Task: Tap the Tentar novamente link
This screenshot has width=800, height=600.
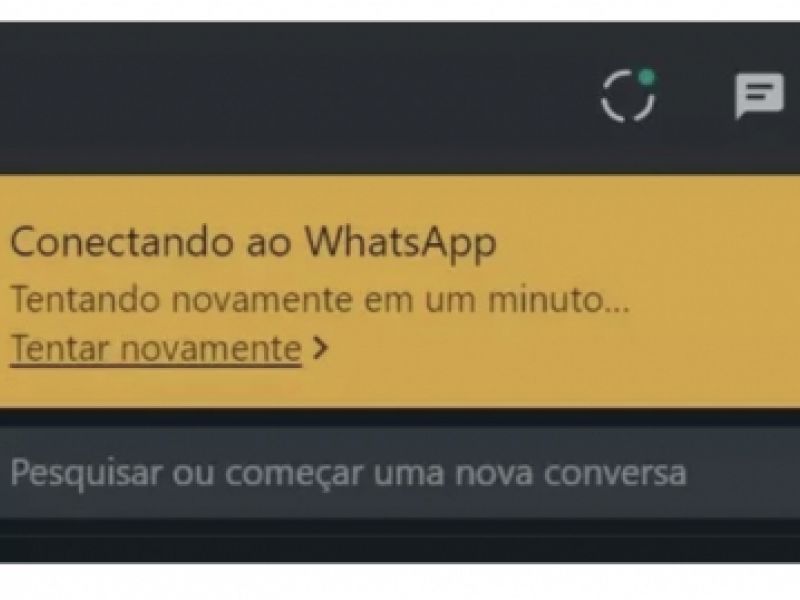Action: (156, 349)
